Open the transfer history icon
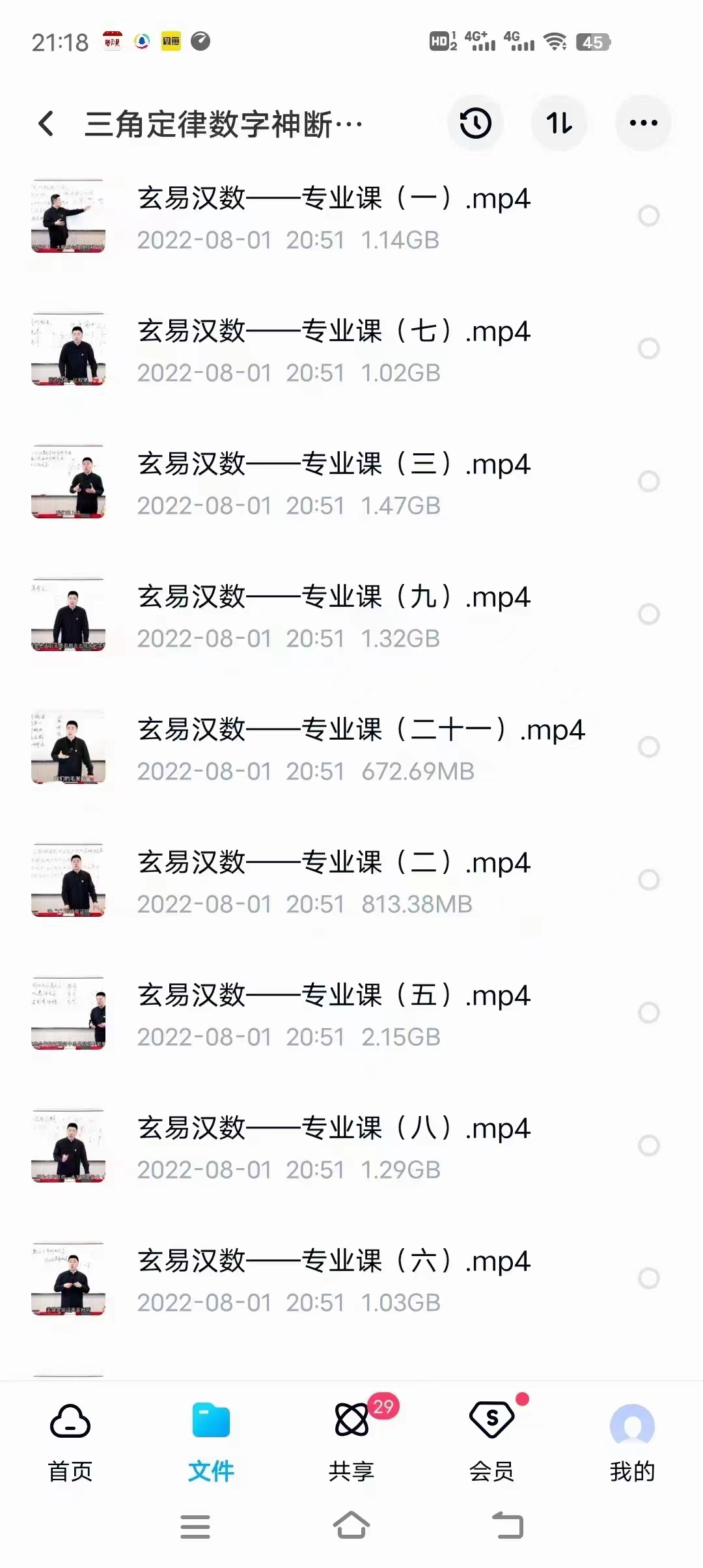 (x=476, y=122)
